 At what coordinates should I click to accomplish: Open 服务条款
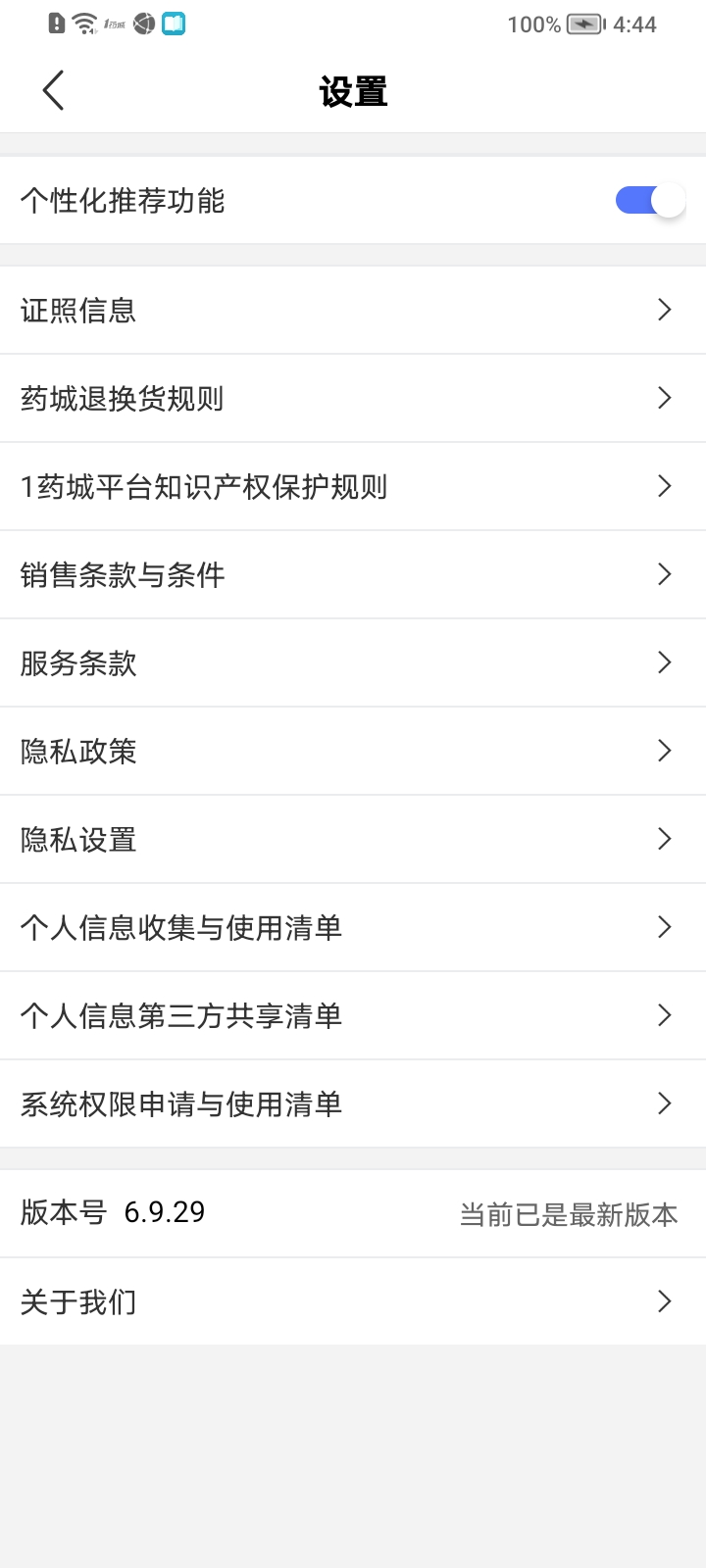[353, 662]
